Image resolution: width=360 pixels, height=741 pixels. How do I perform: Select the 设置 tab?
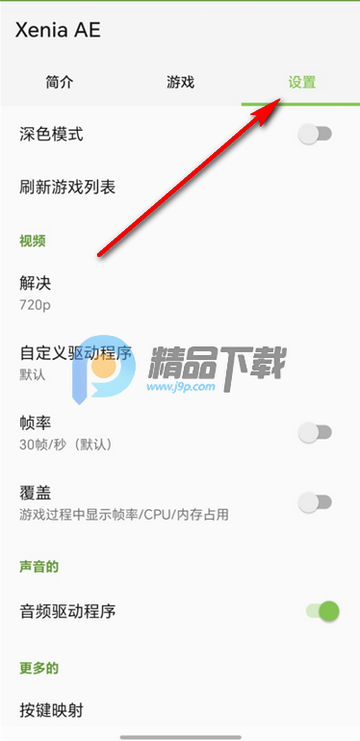pos(301,82)
